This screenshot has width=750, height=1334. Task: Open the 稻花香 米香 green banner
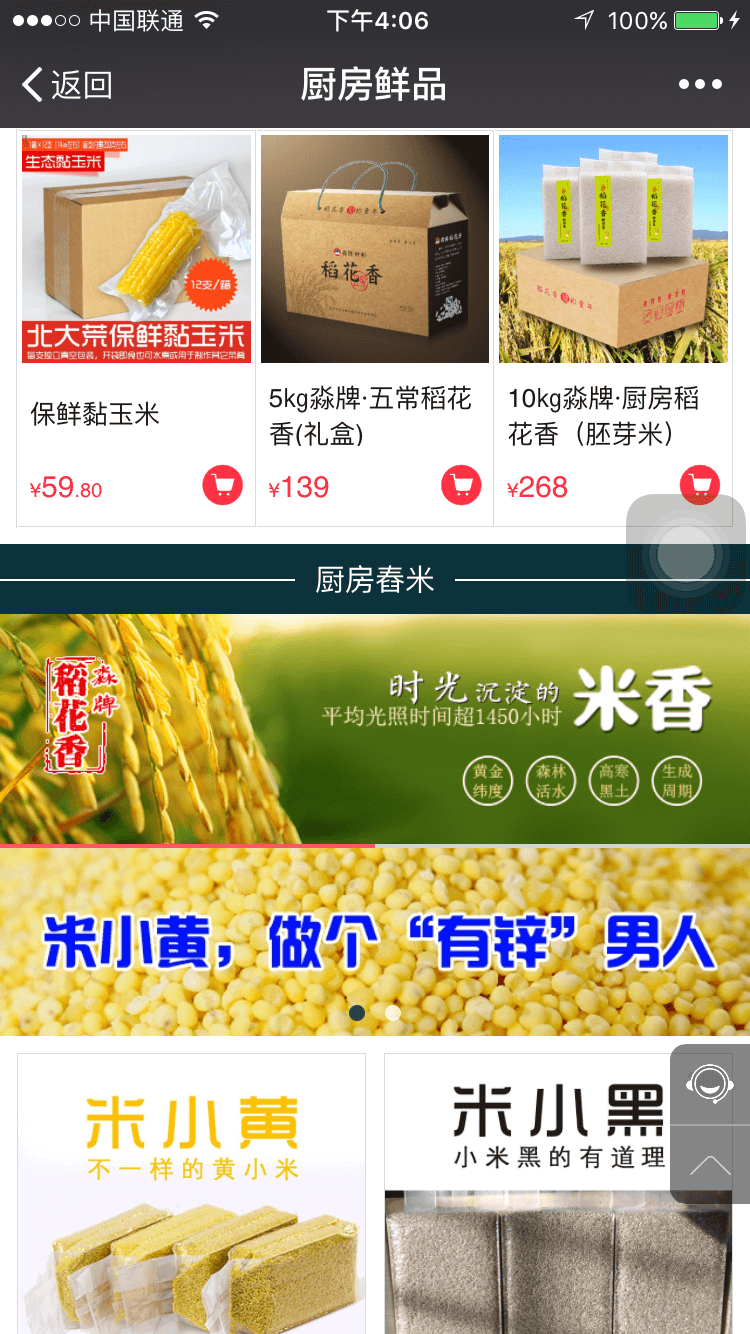pos(374,728)
